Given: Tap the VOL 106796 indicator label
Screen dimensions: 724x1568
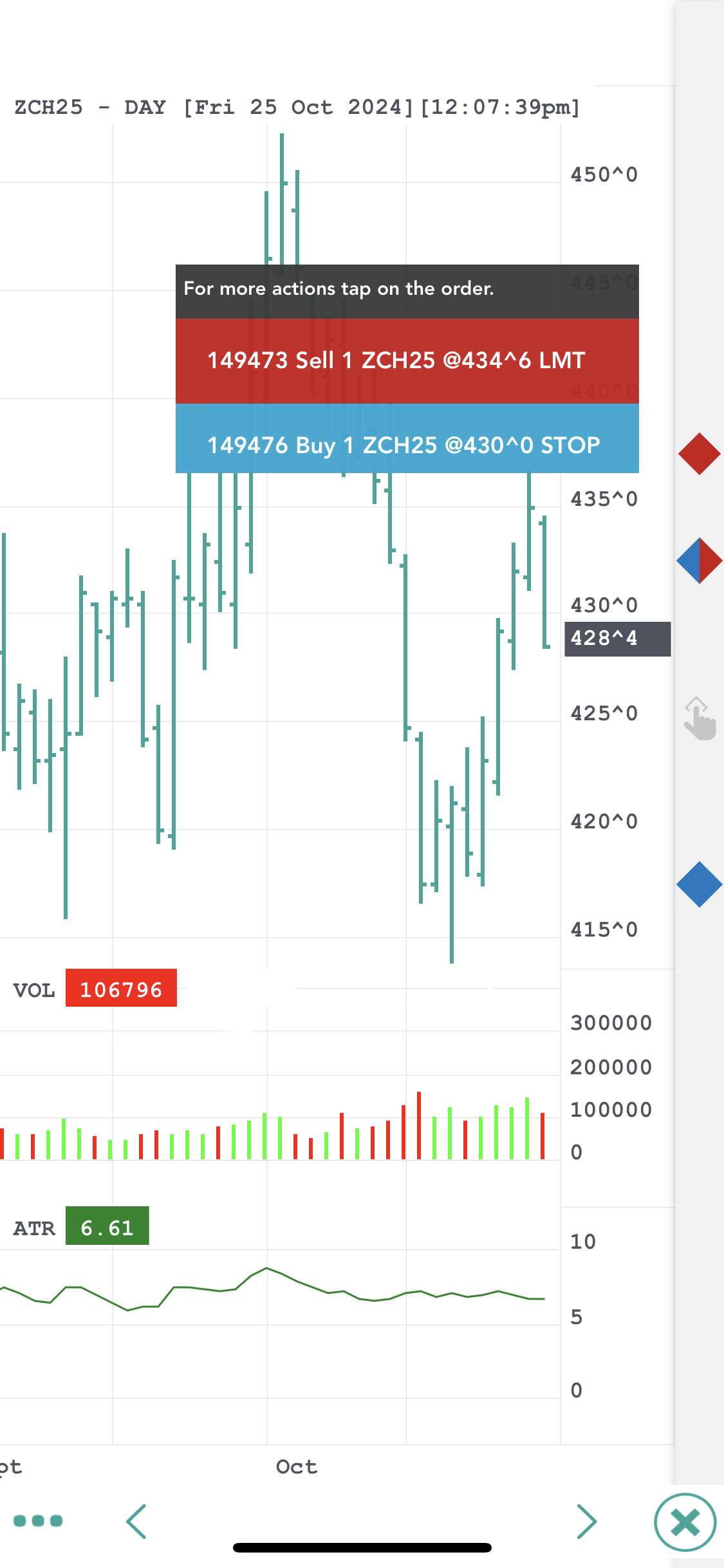Looking at the screenshot, I should (95, 989).
